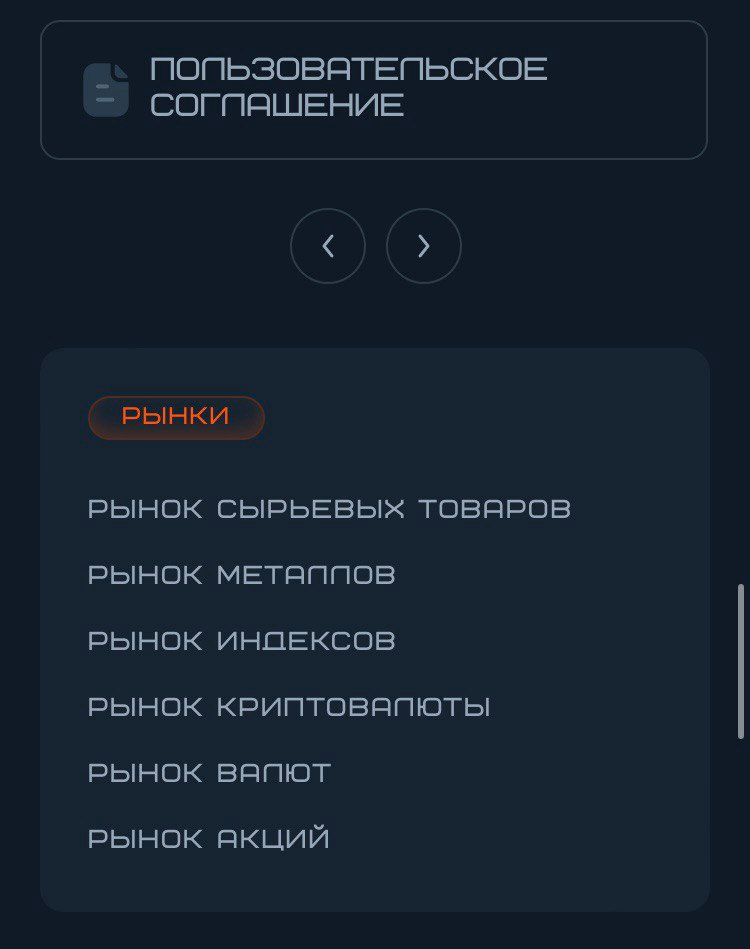Image resolution: width=750 pixels, height=949 pixels.
Task: Open the Пользовательское соглашение document card
Action: click(373, 89)
